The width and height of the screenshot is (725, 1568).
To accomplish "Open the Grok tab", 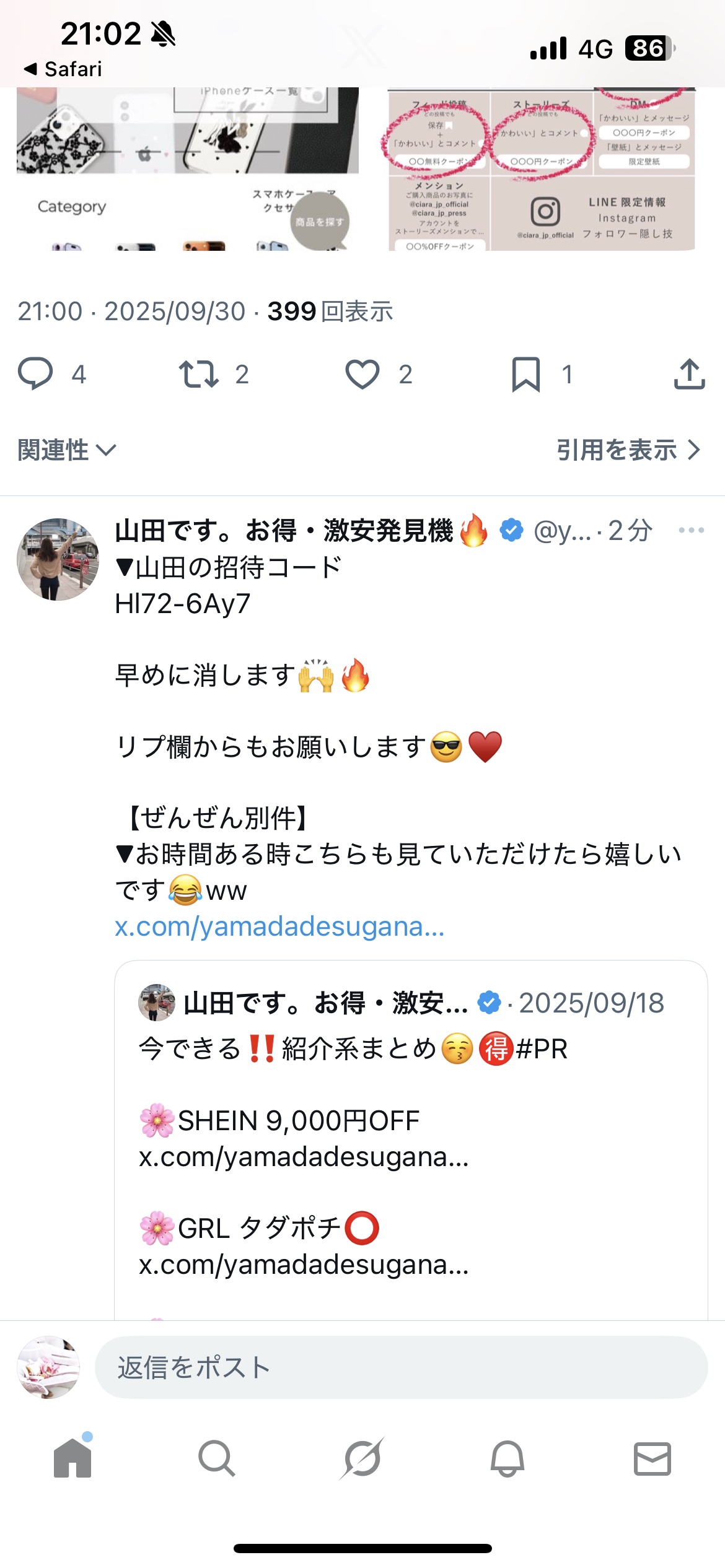I will pos(362,1458).
